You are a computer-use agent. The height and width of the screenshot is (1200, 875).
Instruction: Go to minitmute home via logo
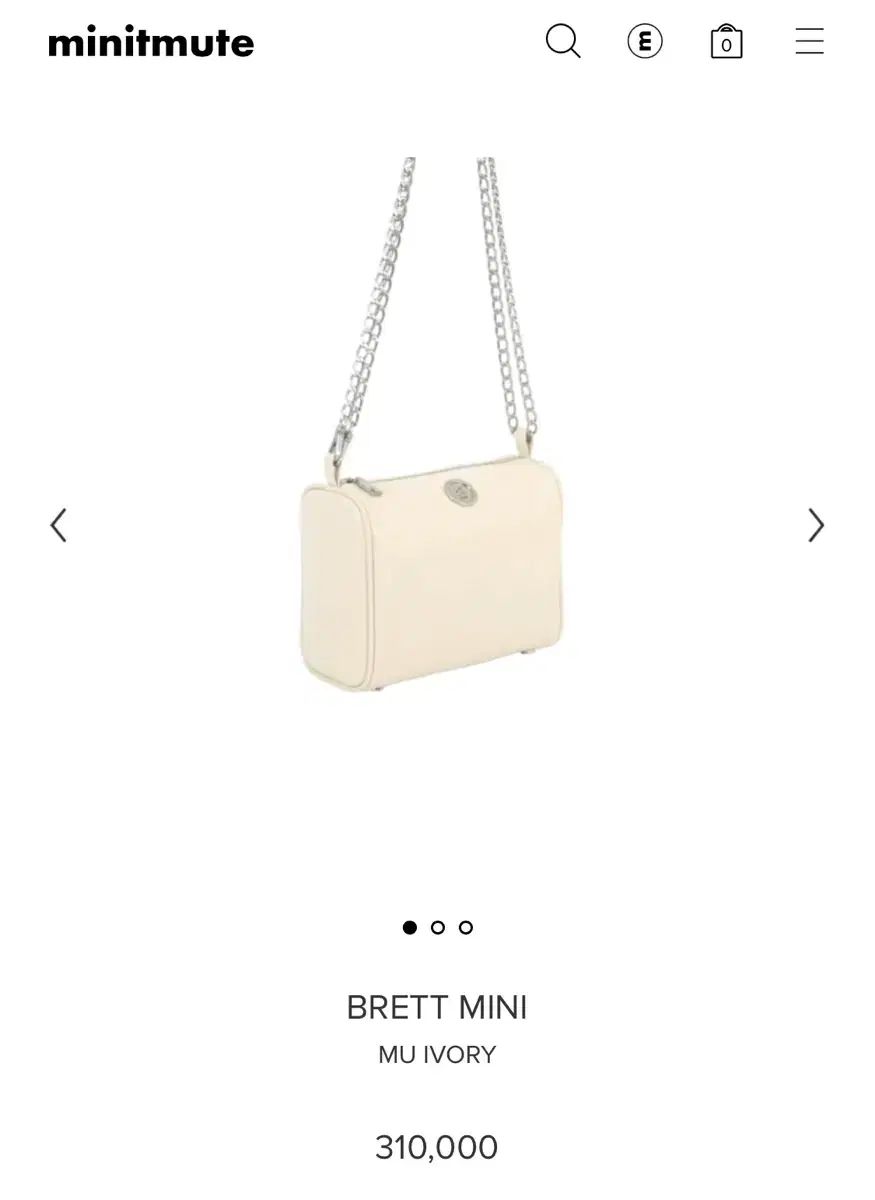(x=151, y=43)
